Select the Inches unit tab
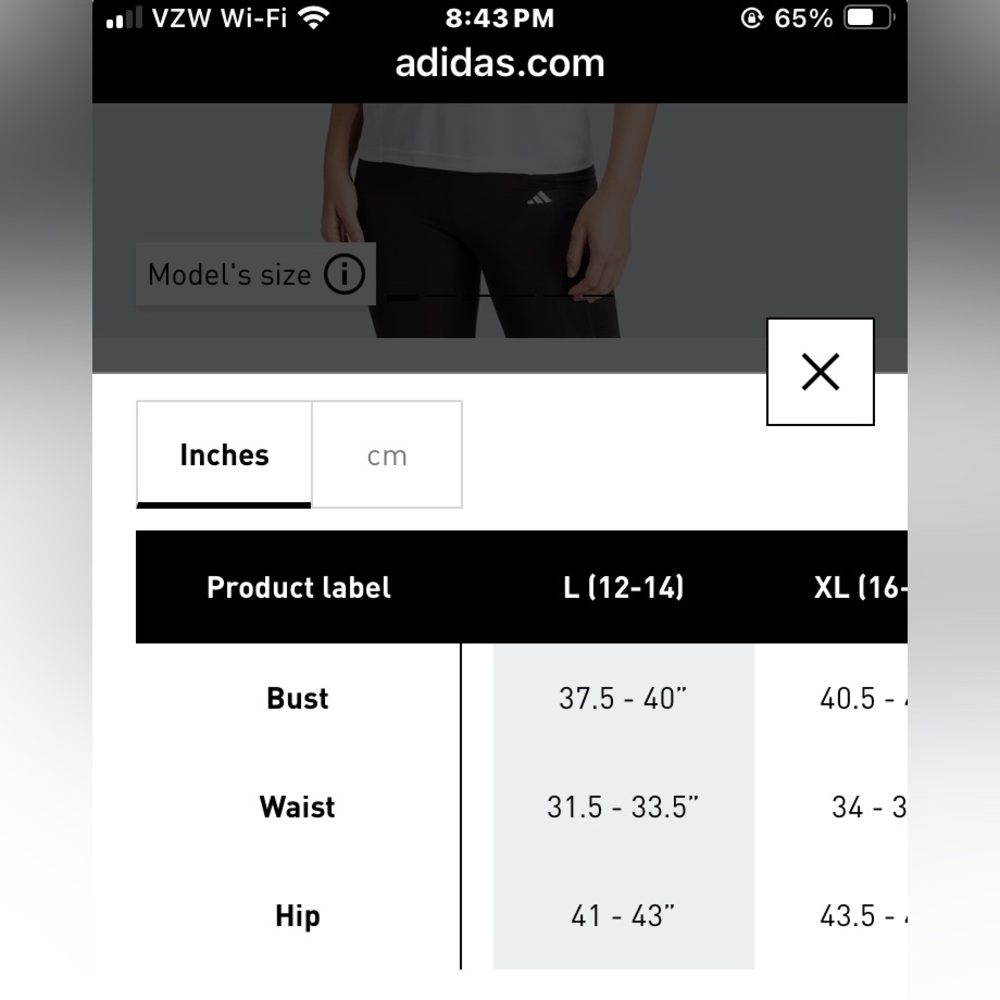Screen dimensions: 1000x1000 coord(224,455)
